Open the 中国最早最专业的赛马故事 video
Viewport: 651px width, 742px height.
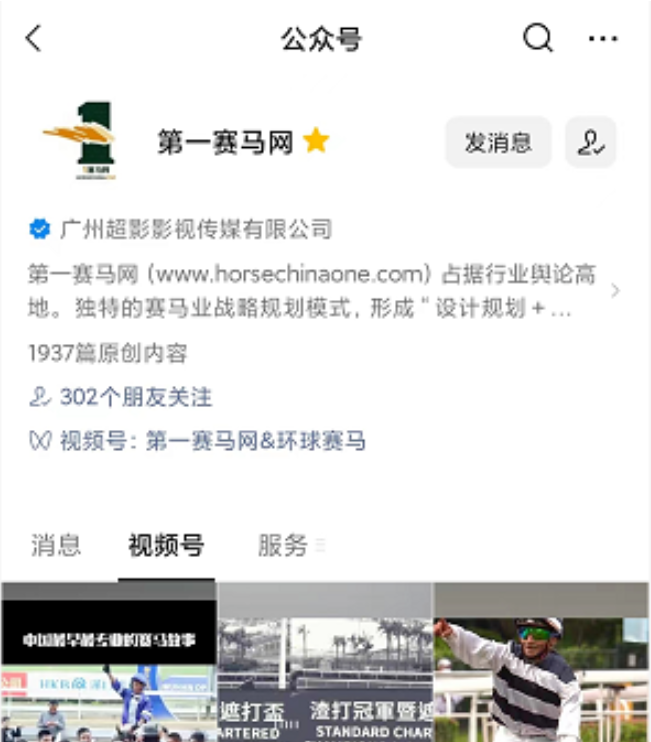coord(108,663)
